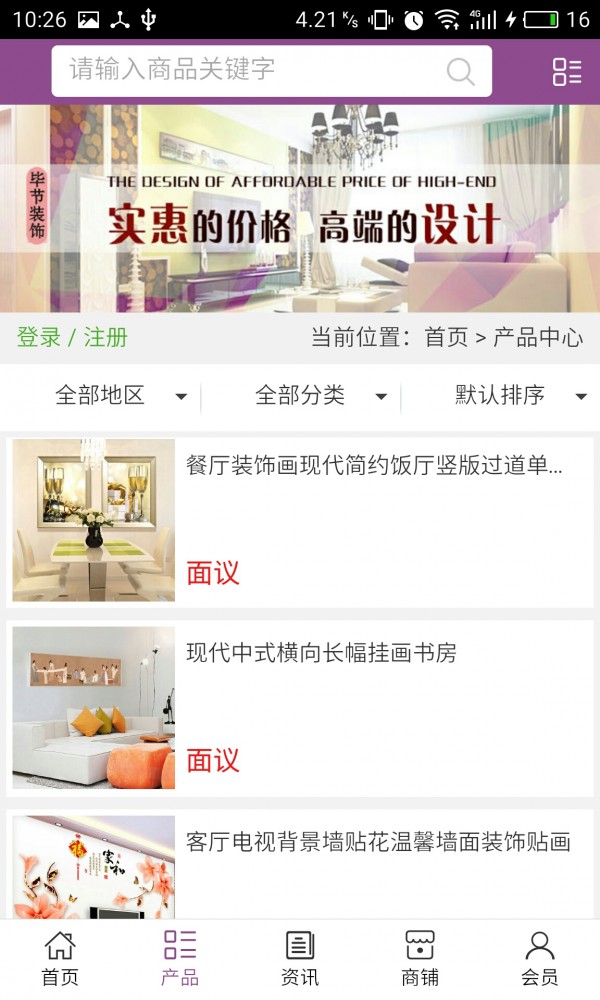
Task: Switch to the 资讯 news tab
Action: 300,958
